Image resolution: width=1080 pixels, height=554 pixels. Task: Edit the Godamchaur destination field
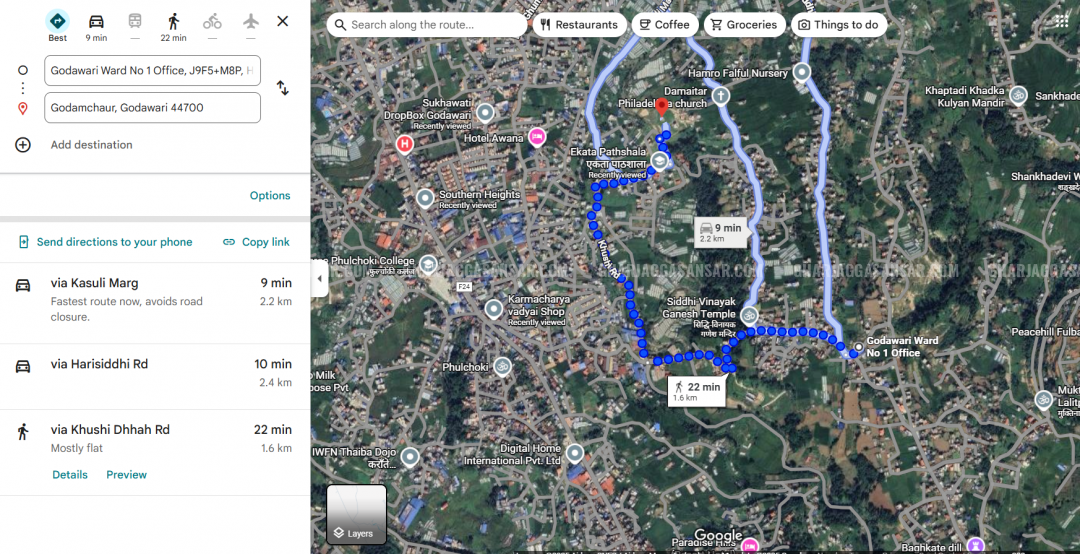pyautogui.click(x=152, y=107)
